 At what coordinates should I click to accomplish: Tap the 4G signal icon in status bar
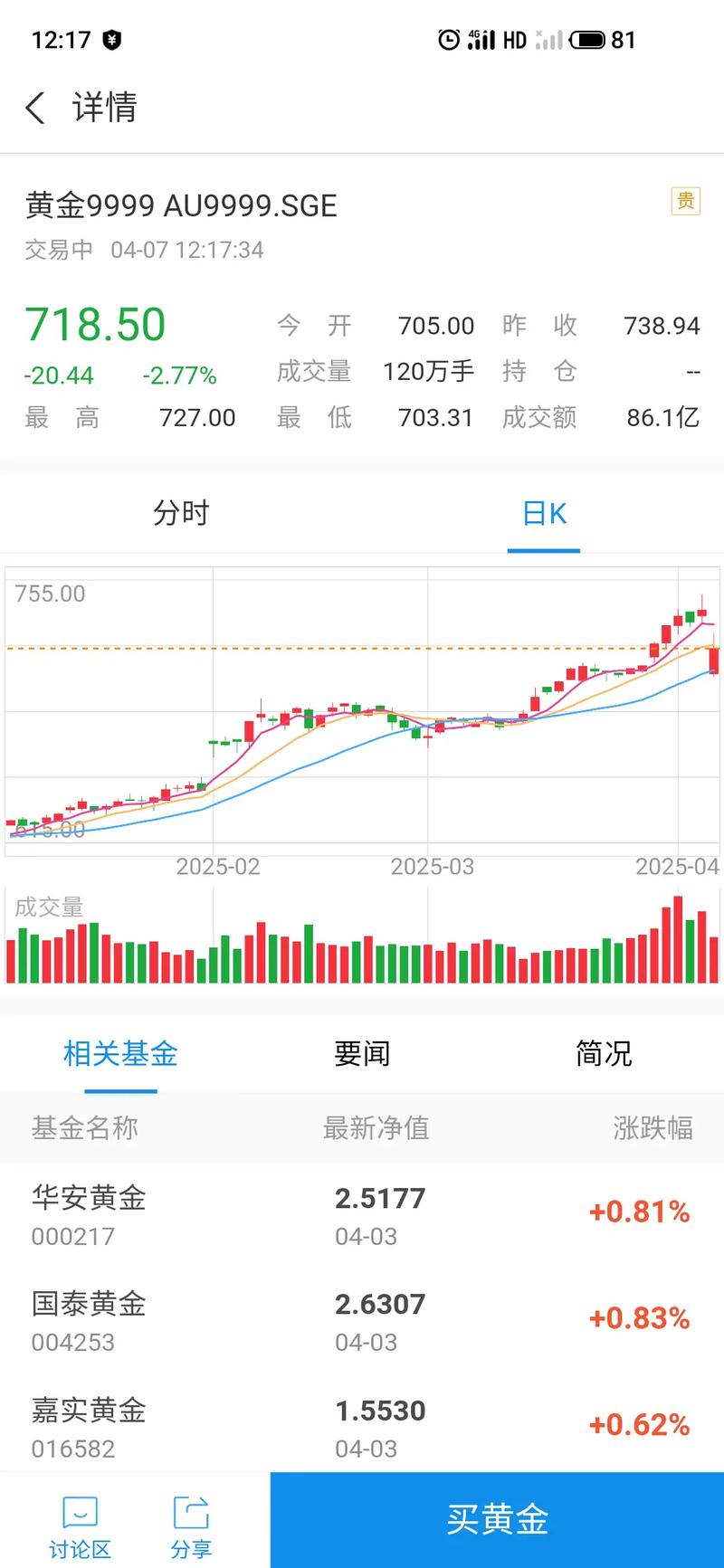[x=480, y=39]
